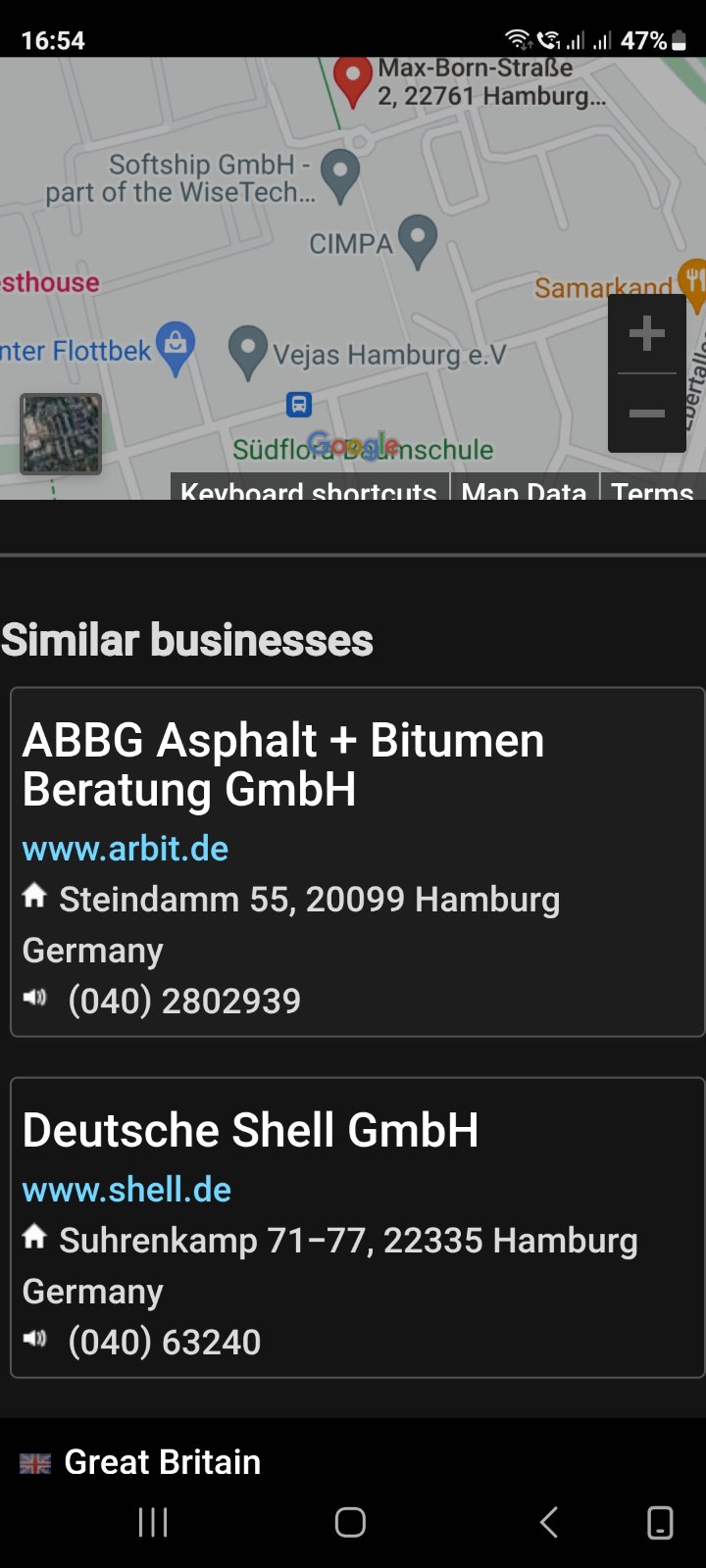This screenshot has height=1568, width=706.
Task: Open the ABBG Asphalt + Bitumen Beratung card
Action: (x=357, y=861)
